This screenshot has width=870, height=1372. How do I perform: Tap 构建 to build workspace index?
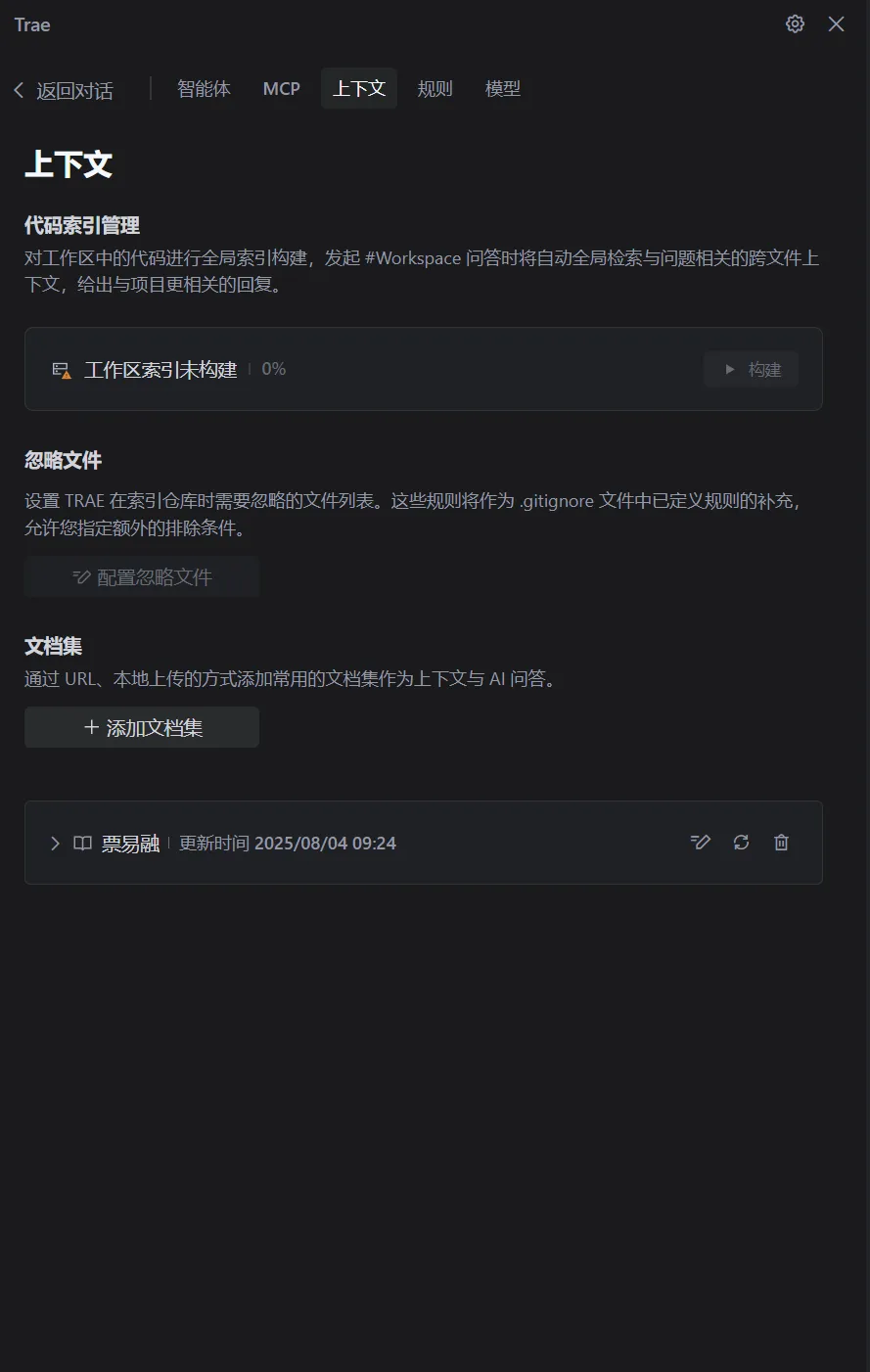(752, 369)
